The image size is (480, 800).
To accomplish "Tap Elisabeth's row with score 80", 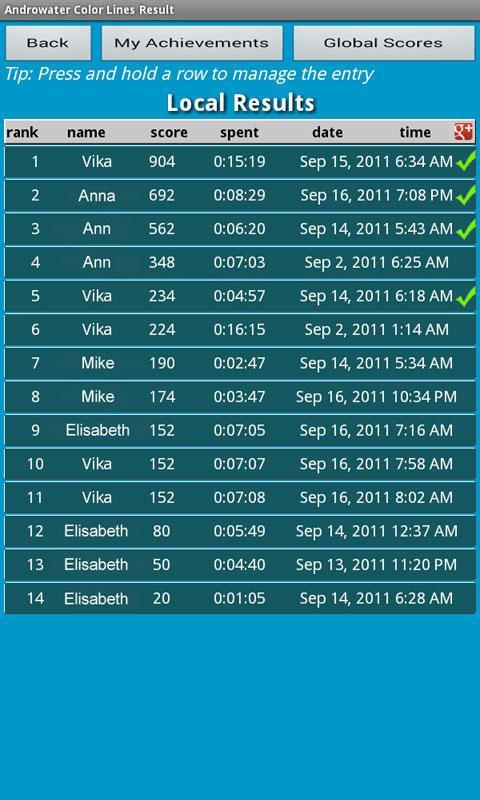I will 240,531.
